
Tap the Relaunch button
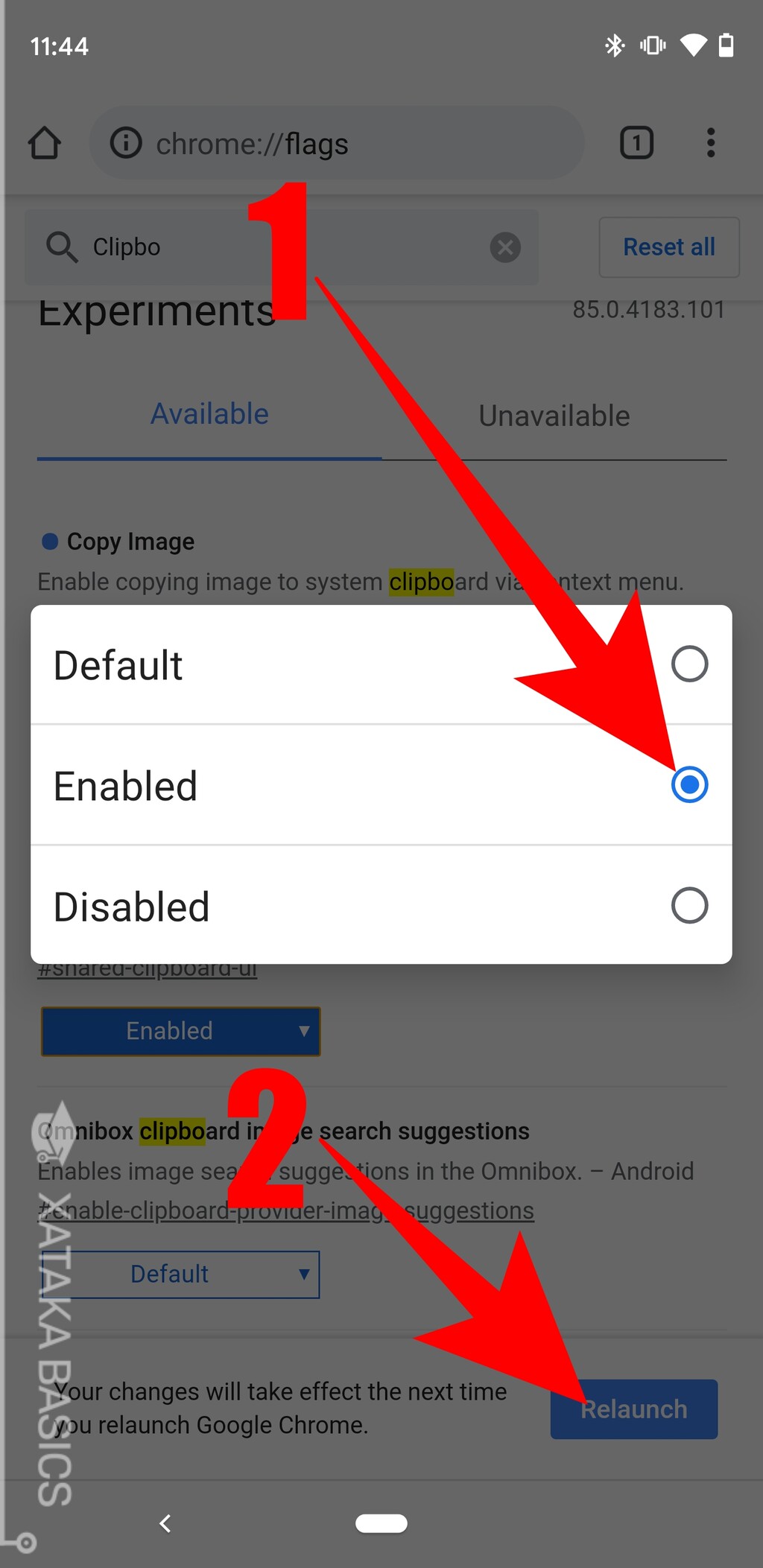coord(633,1409)
